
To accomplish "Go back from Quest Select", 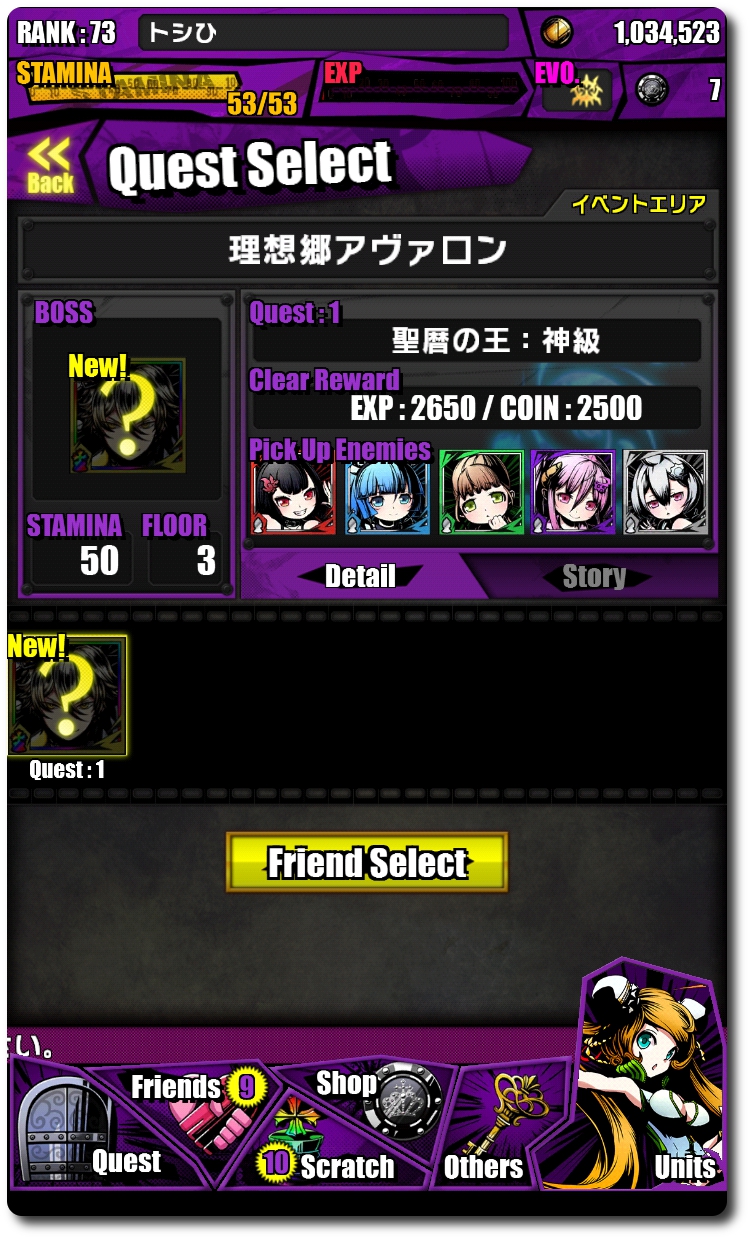I will [x=50, y=166].
